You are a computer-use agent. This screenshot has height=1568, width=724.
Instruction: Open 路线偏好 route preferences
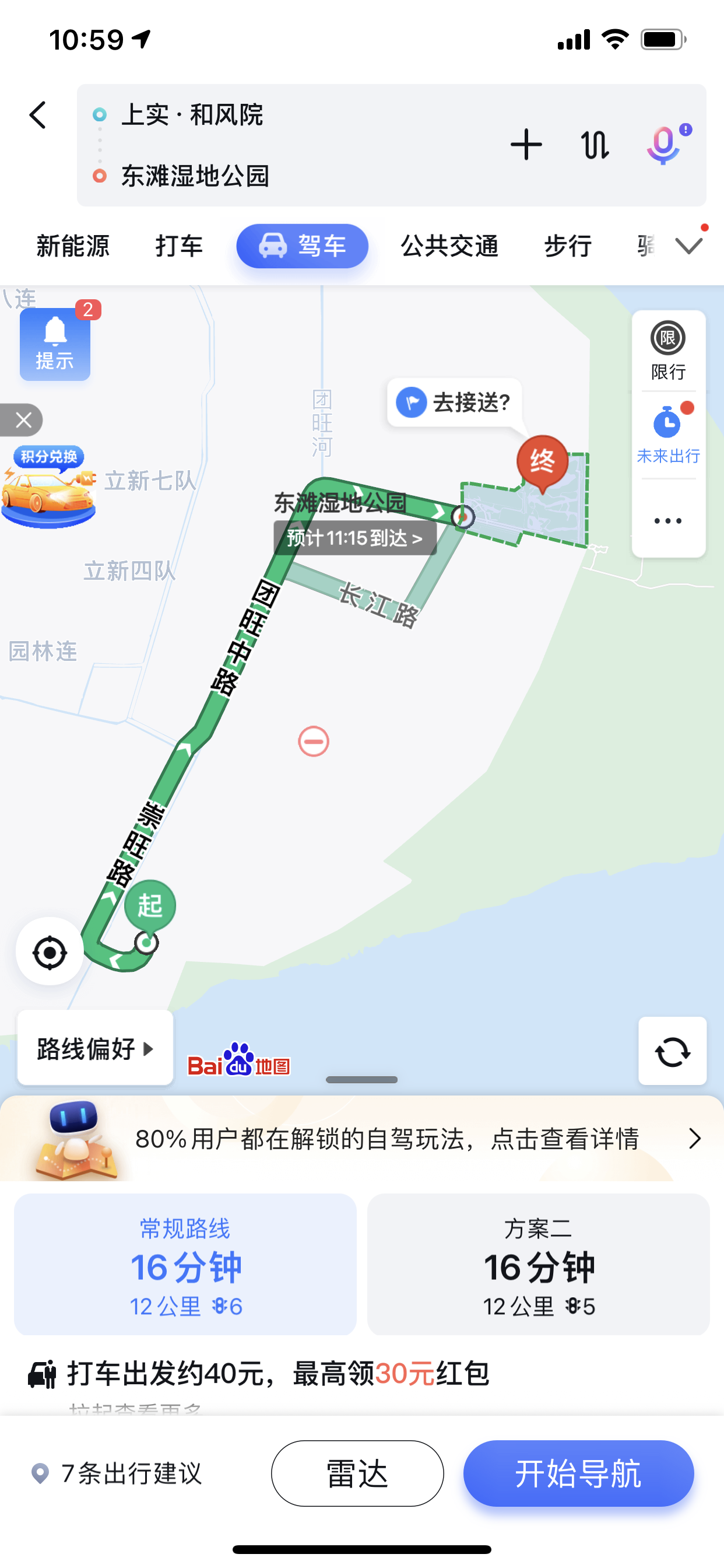pyautogui.click(x=95, y=1048)
